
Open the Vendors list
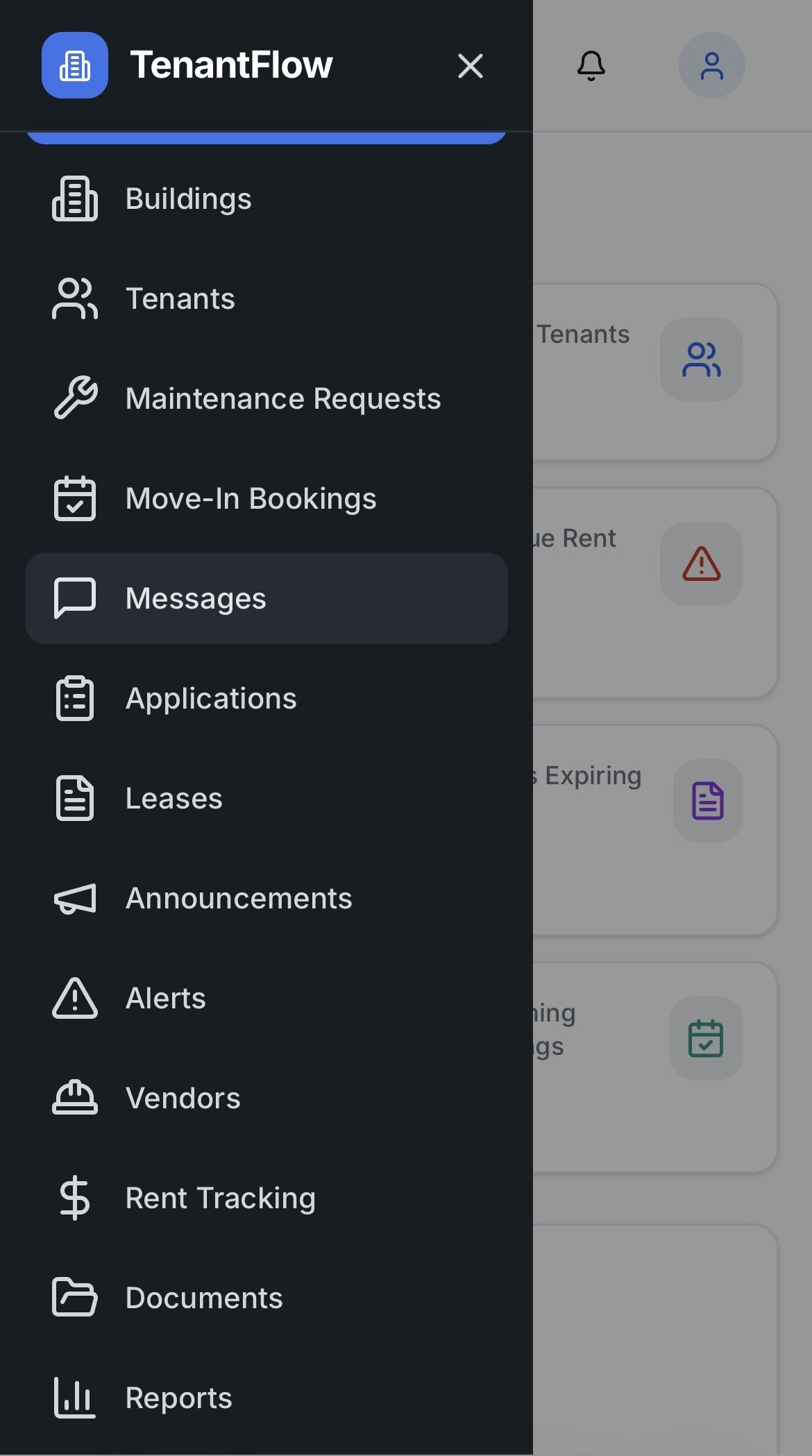[x=183, y=1099]
